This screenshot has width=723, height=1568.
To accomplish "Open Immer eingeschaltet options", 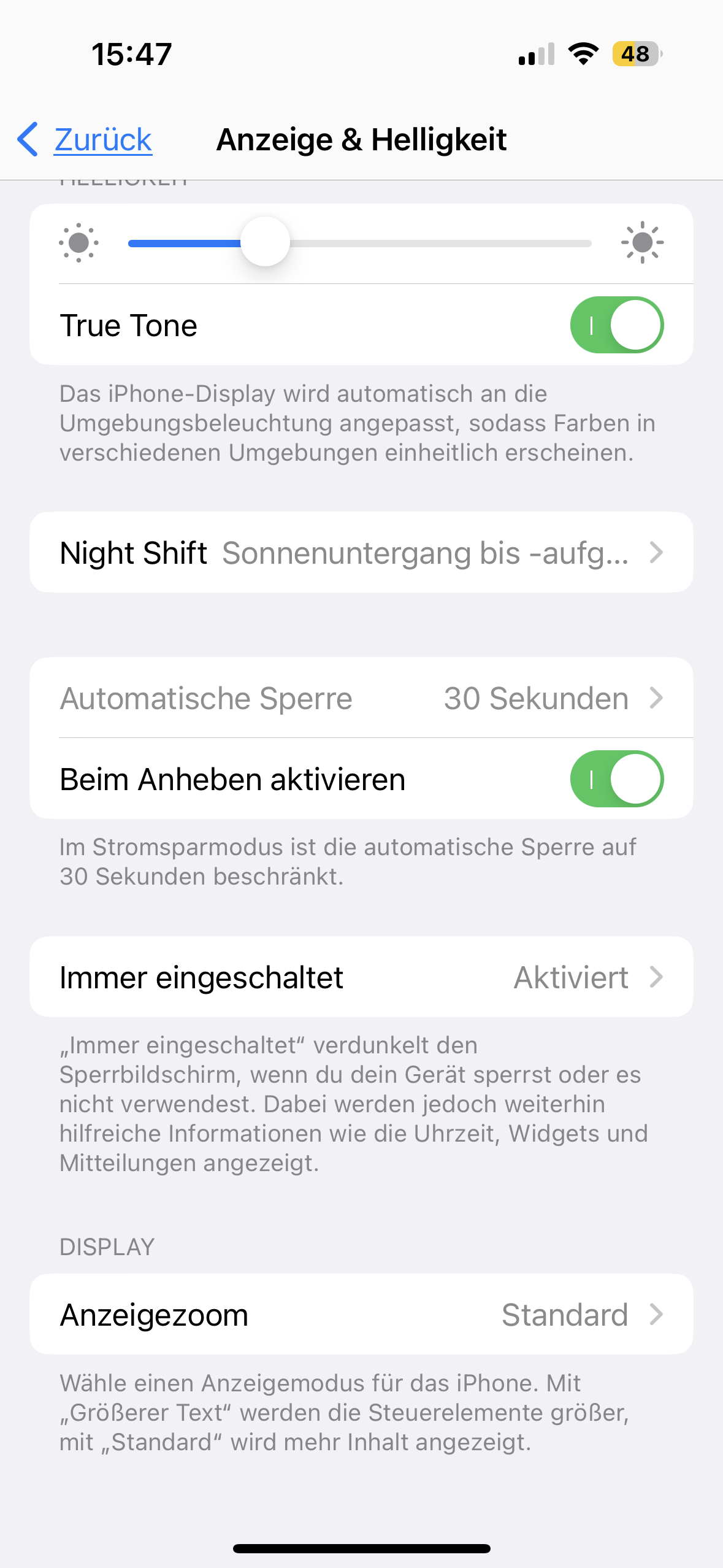I will [361, 977].
